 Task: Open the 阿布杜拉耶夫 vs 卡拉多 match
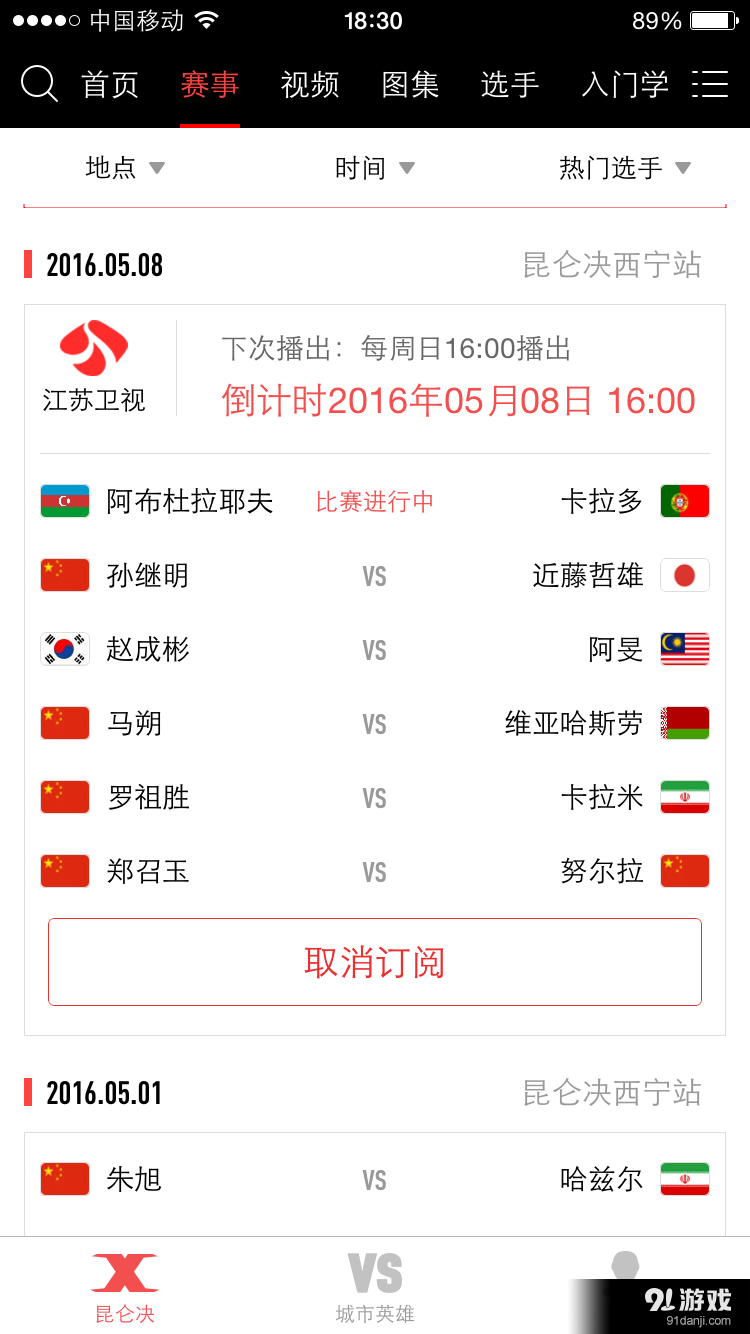(375, 501)
